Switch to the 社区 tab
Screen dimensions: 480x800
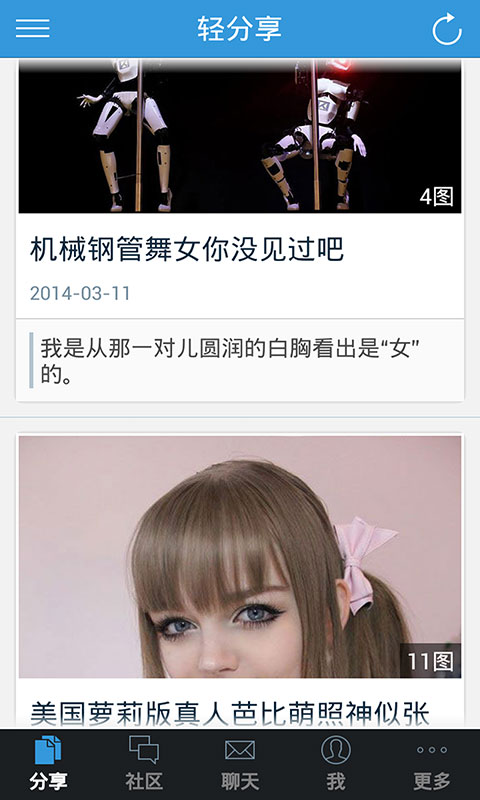click(x=144, y=764)
